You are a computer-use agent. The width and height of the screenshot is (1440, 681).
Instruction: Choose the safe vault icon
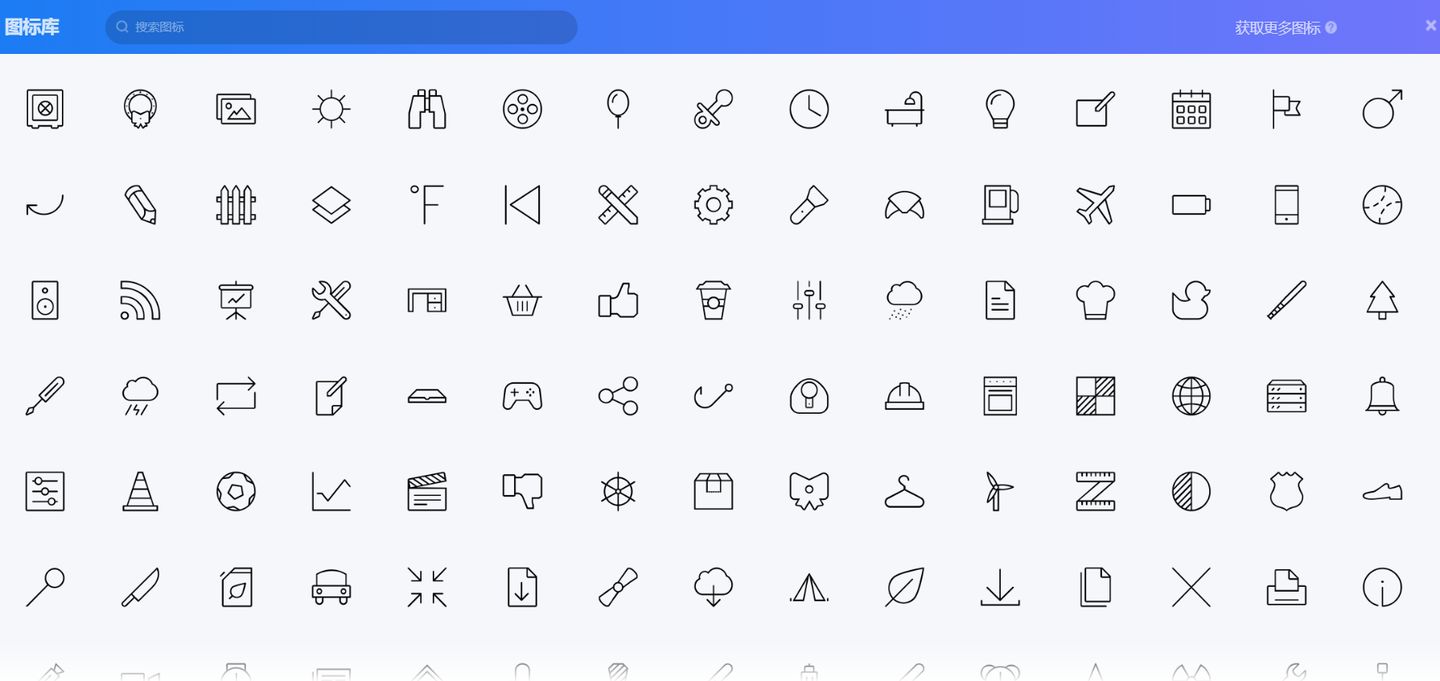(45, 109)
